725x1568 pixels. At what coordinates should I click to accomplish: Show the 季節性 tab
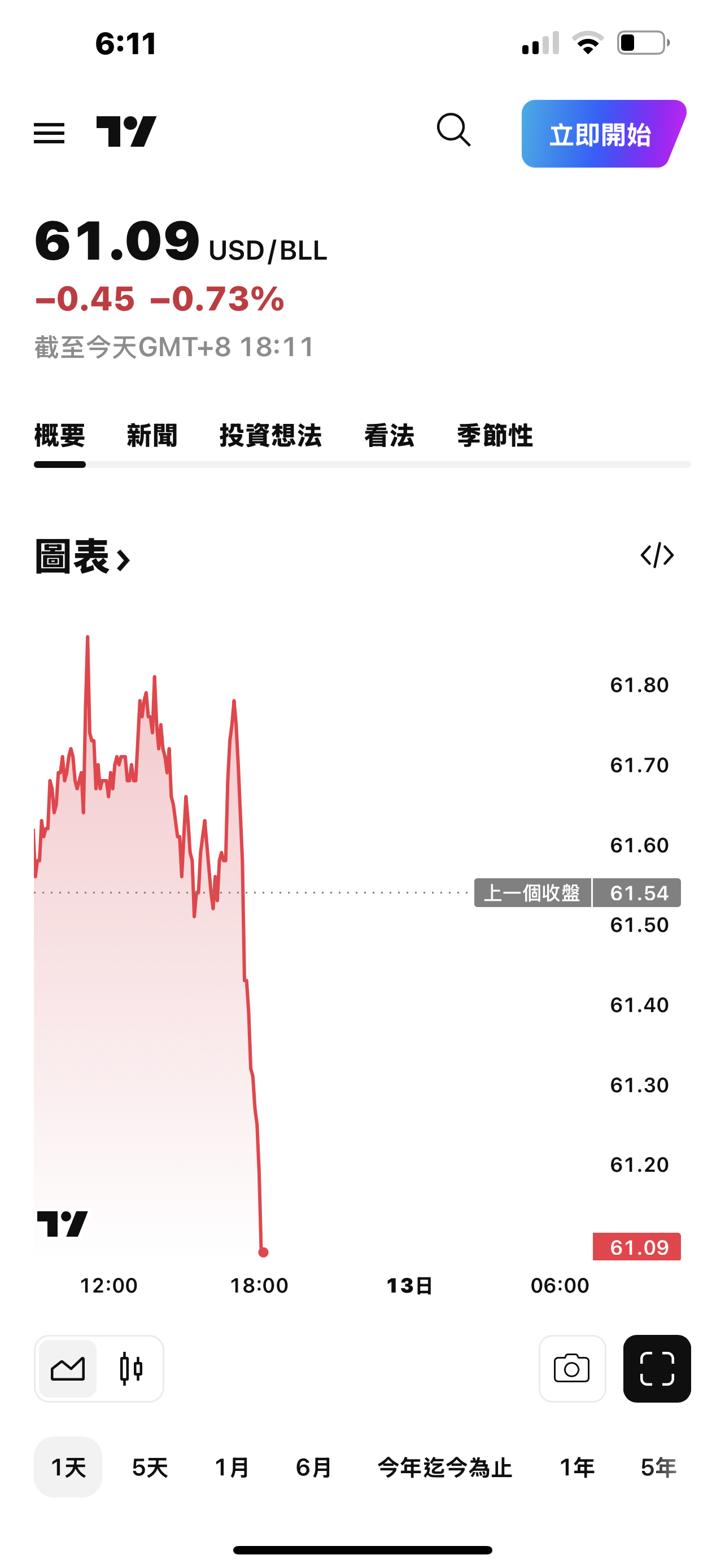[495, 436]
